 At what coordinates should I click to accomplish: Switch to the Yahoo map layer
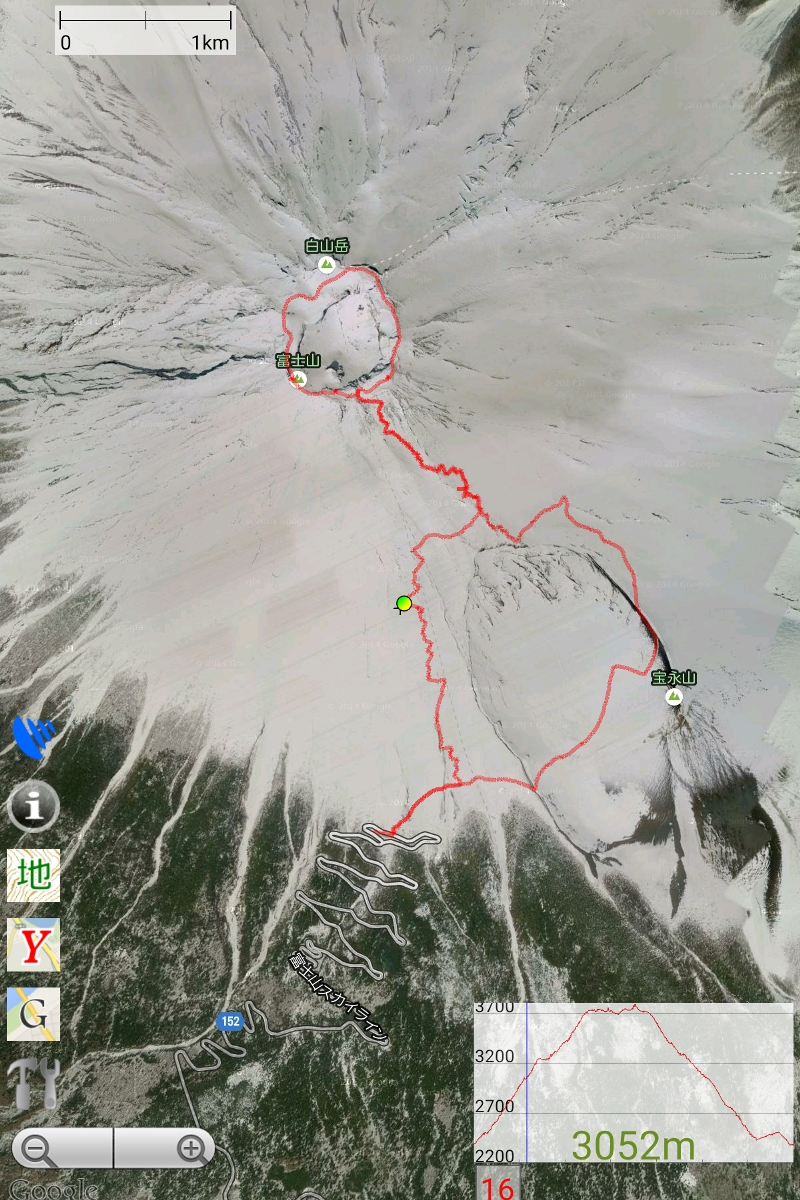(33, 945)
